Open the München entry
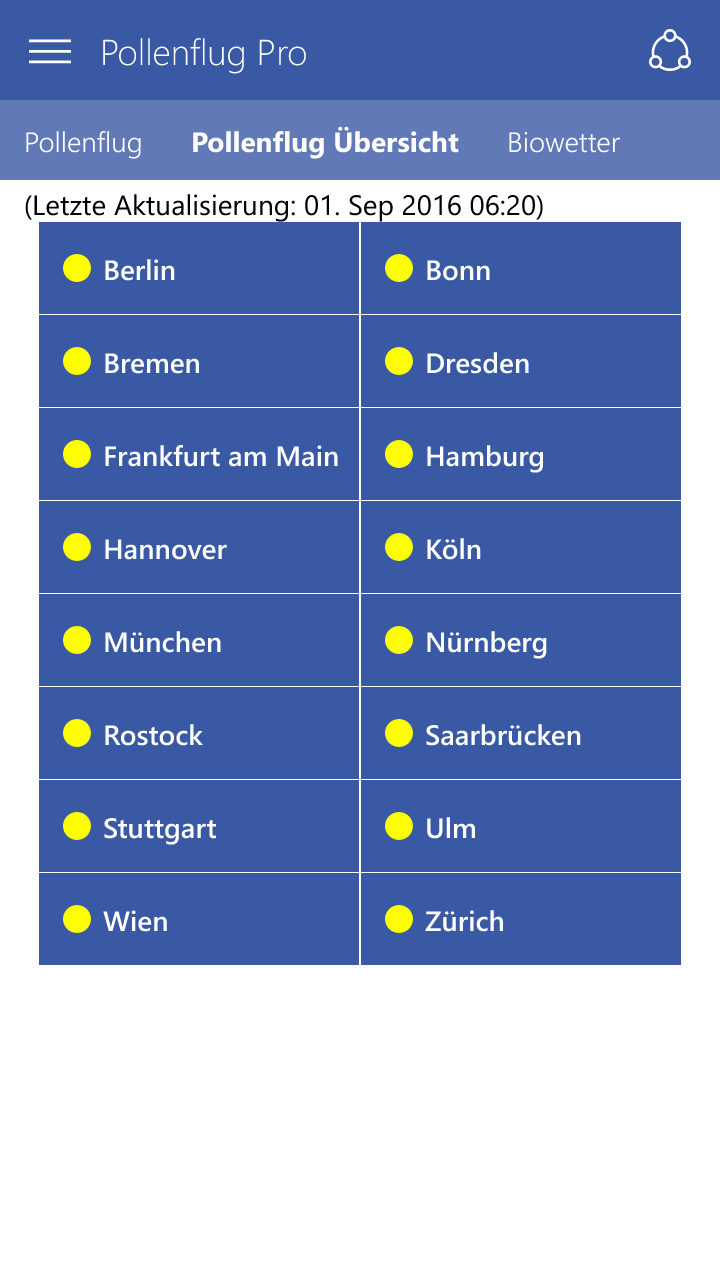Viewport: 720px width, 1280px height. [199, 641]
